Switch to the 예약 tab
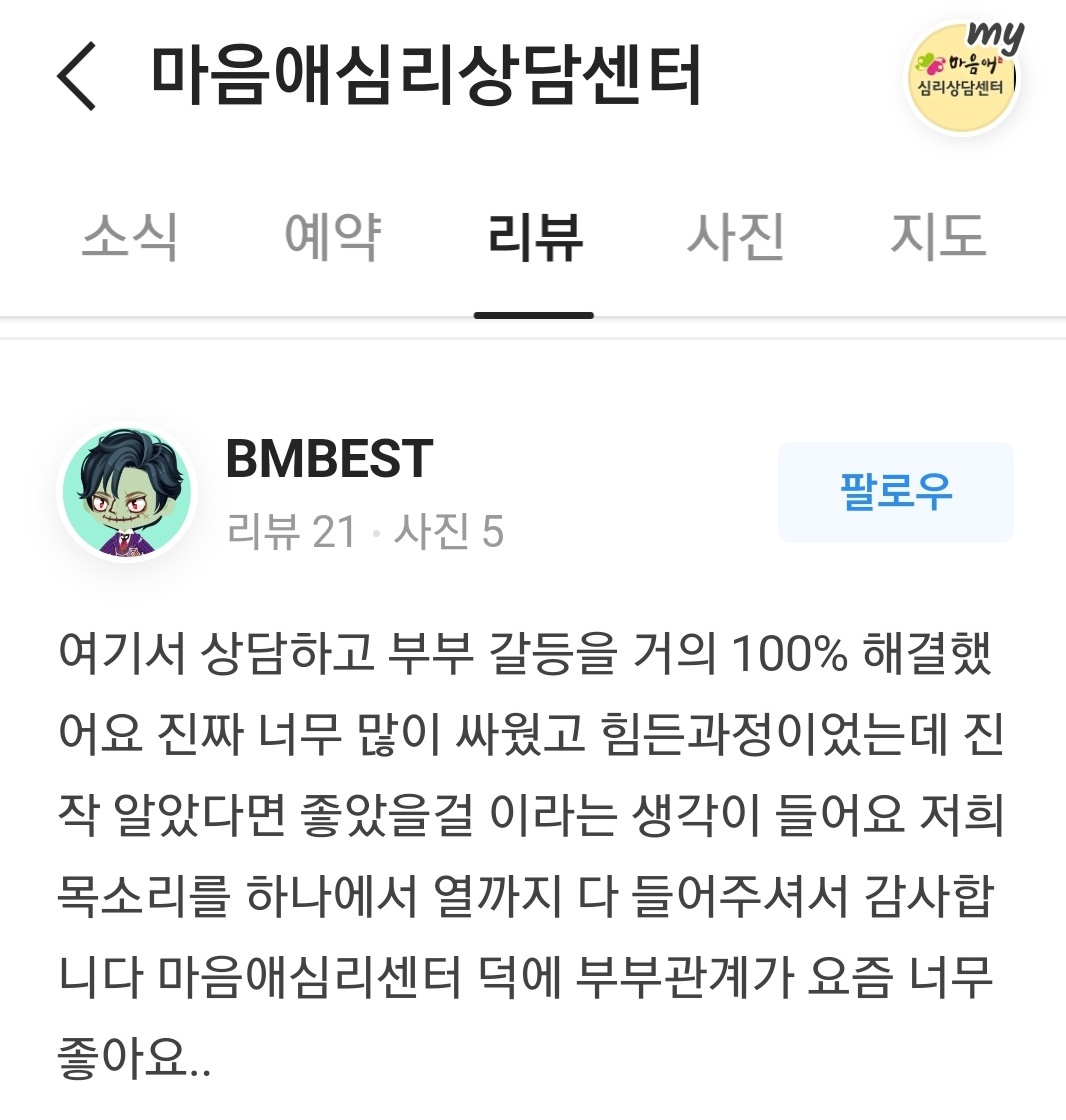 pyautogui.click(x=332, y=239)
